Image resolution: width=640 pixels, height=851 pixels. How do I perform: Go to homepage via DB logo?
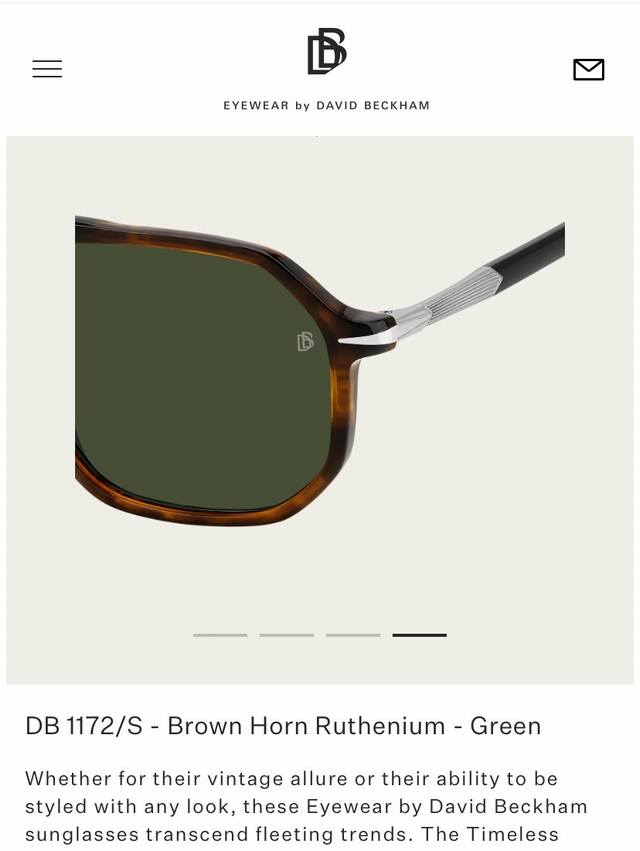(326, 52)
